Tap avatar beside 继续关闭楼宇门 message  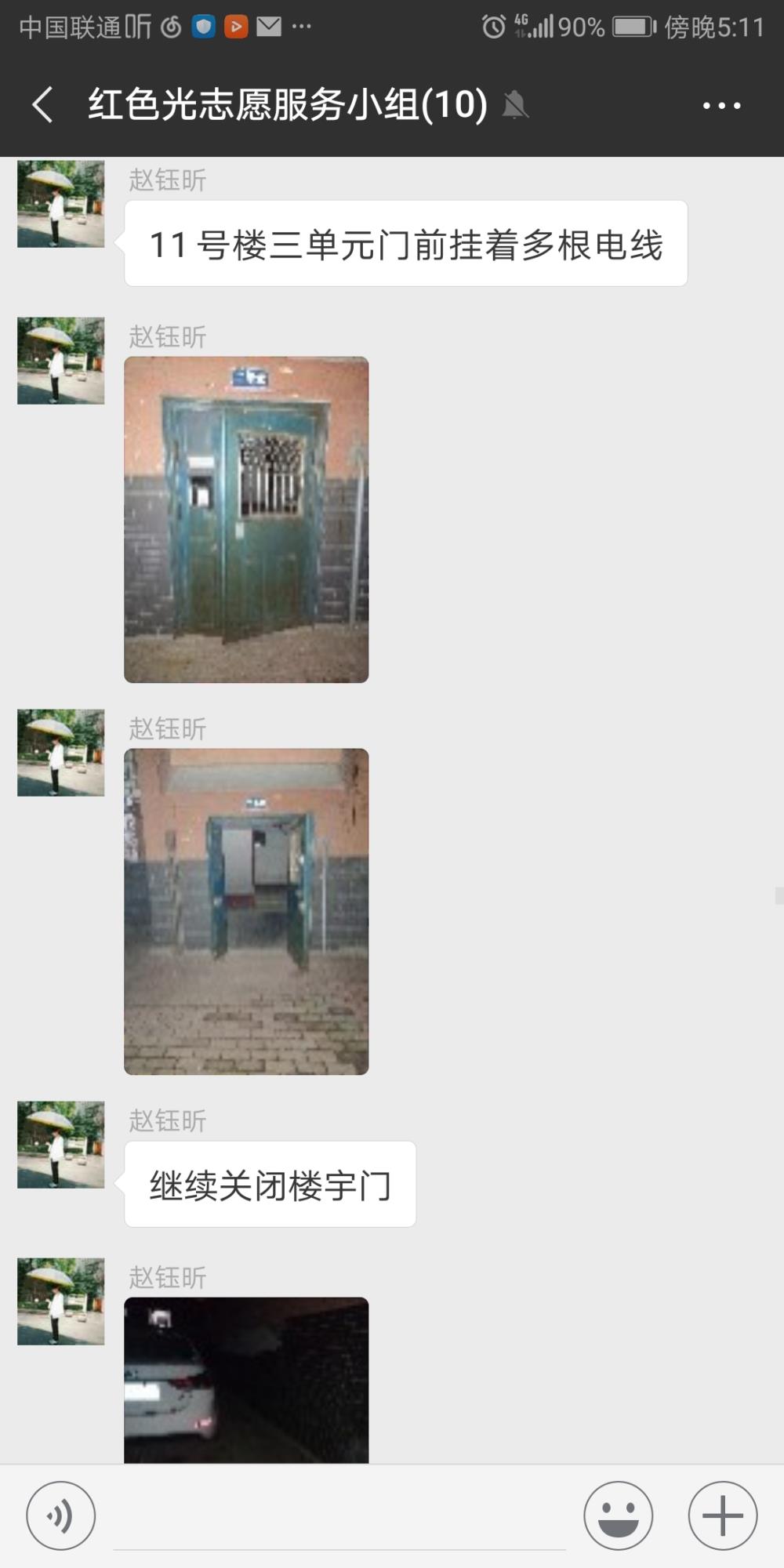pyautogui.click(x=61, y=1145)
